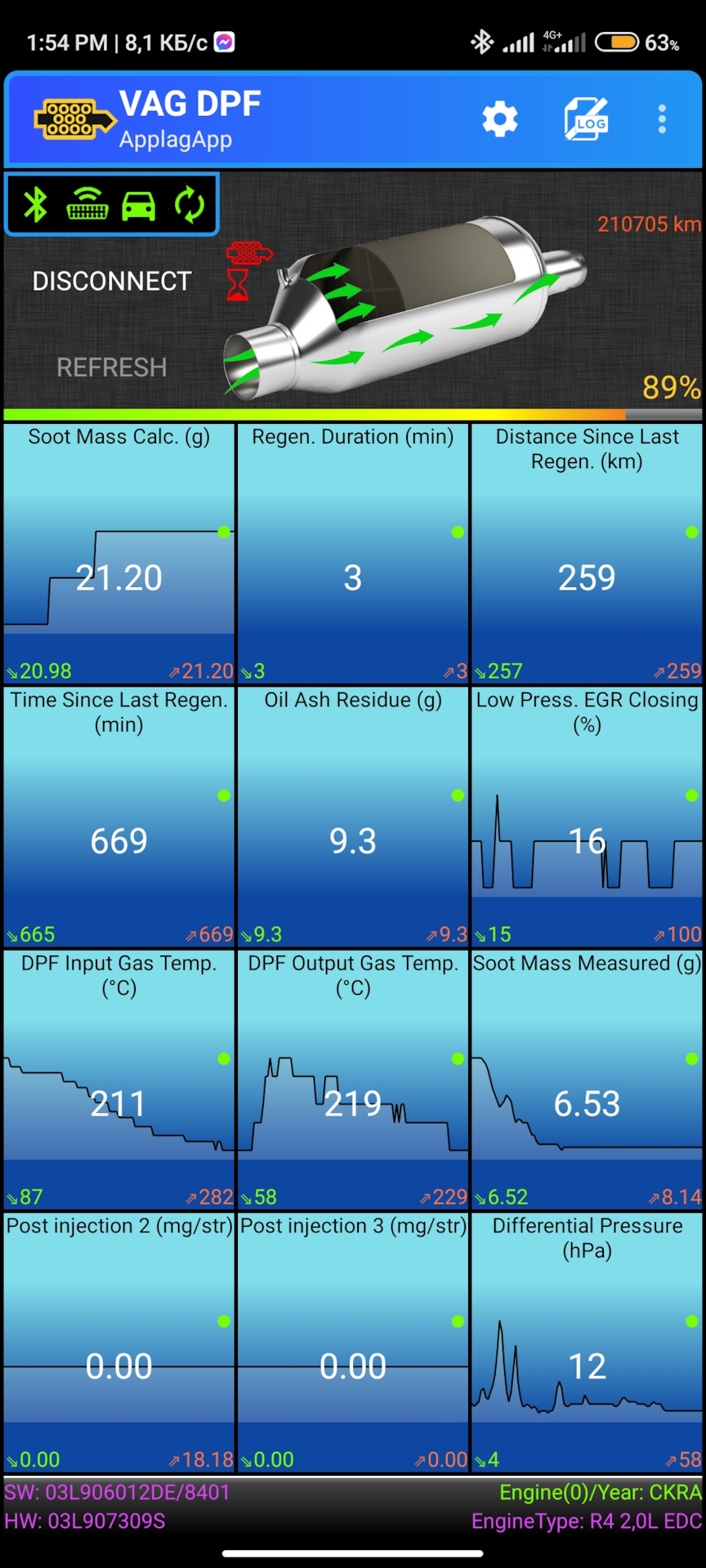Select the Post injection 3 tile
This screenshot has width=706, height=1568.
(x=353, y=1342)
